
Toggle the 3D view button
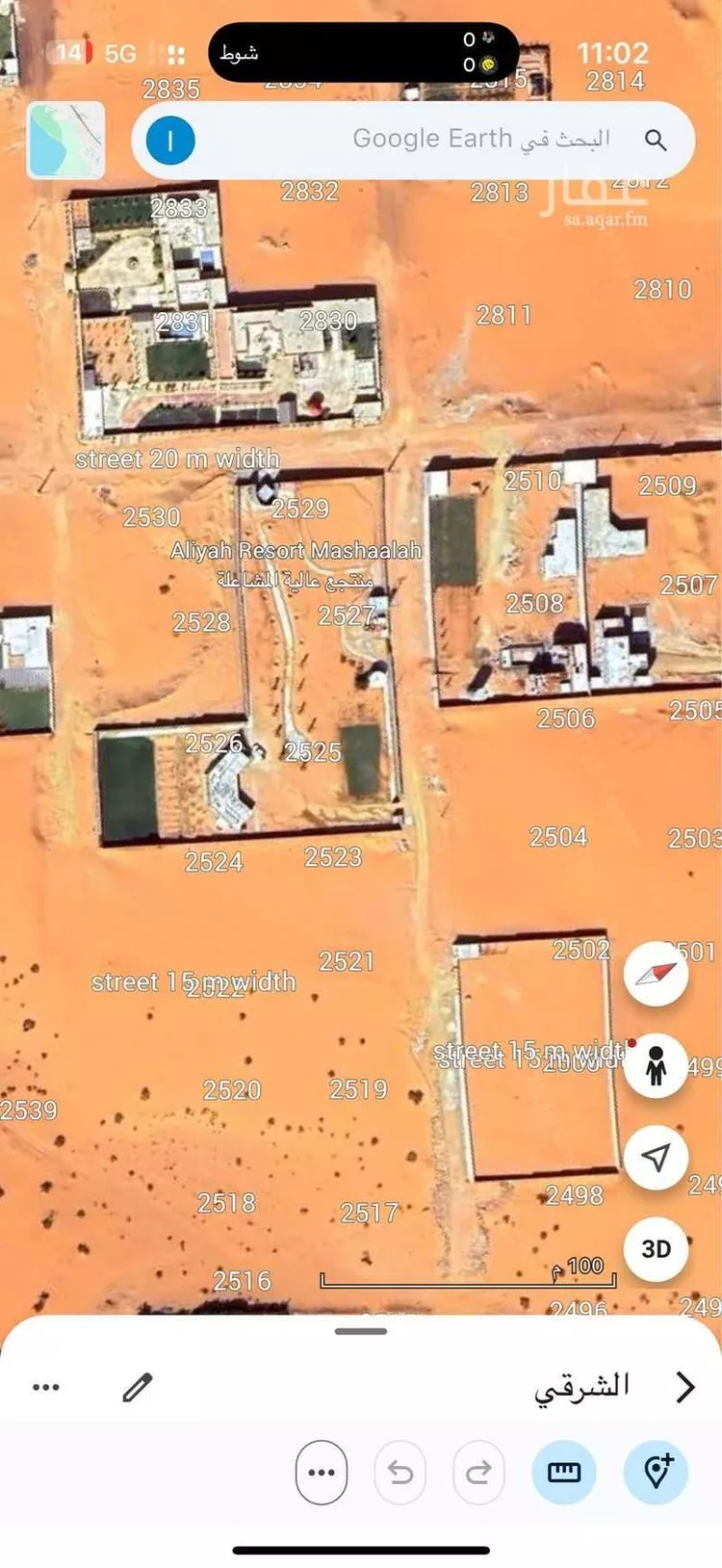[656, 1248]
